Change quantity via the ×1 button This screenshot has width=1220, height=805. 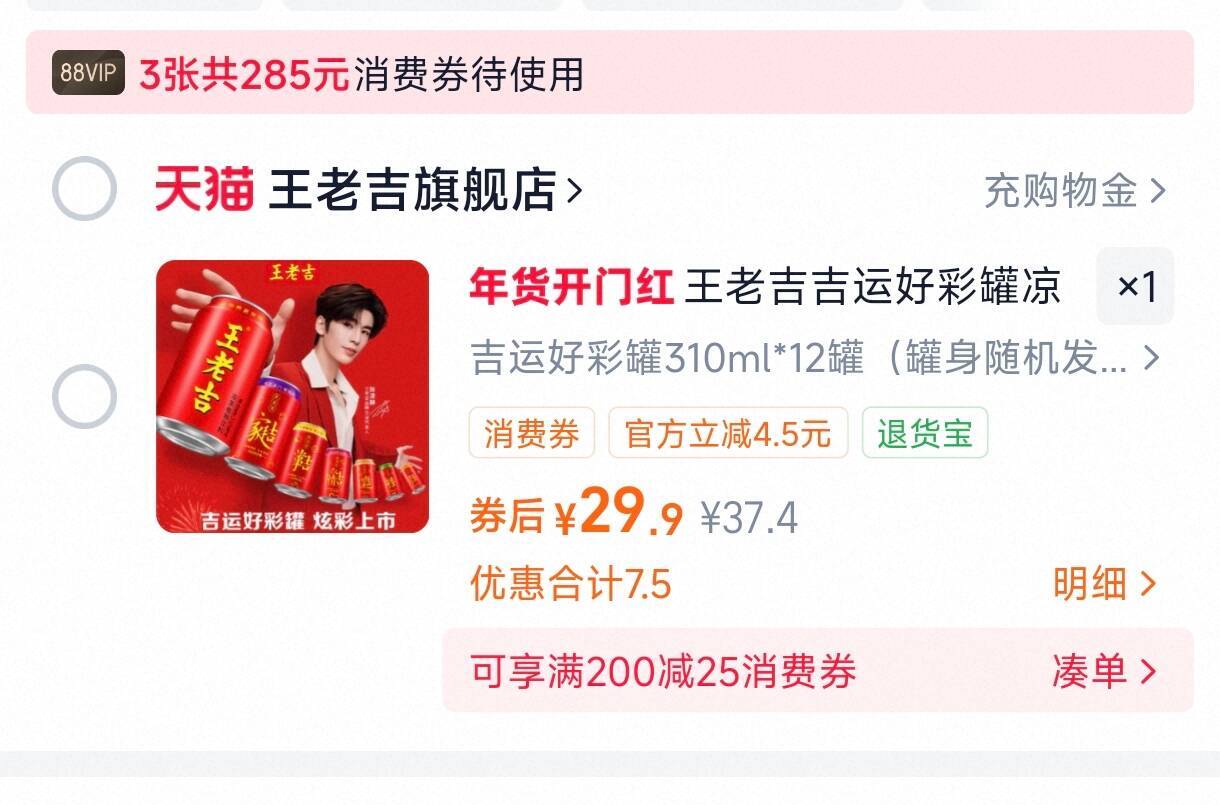tap(1135, 287)
